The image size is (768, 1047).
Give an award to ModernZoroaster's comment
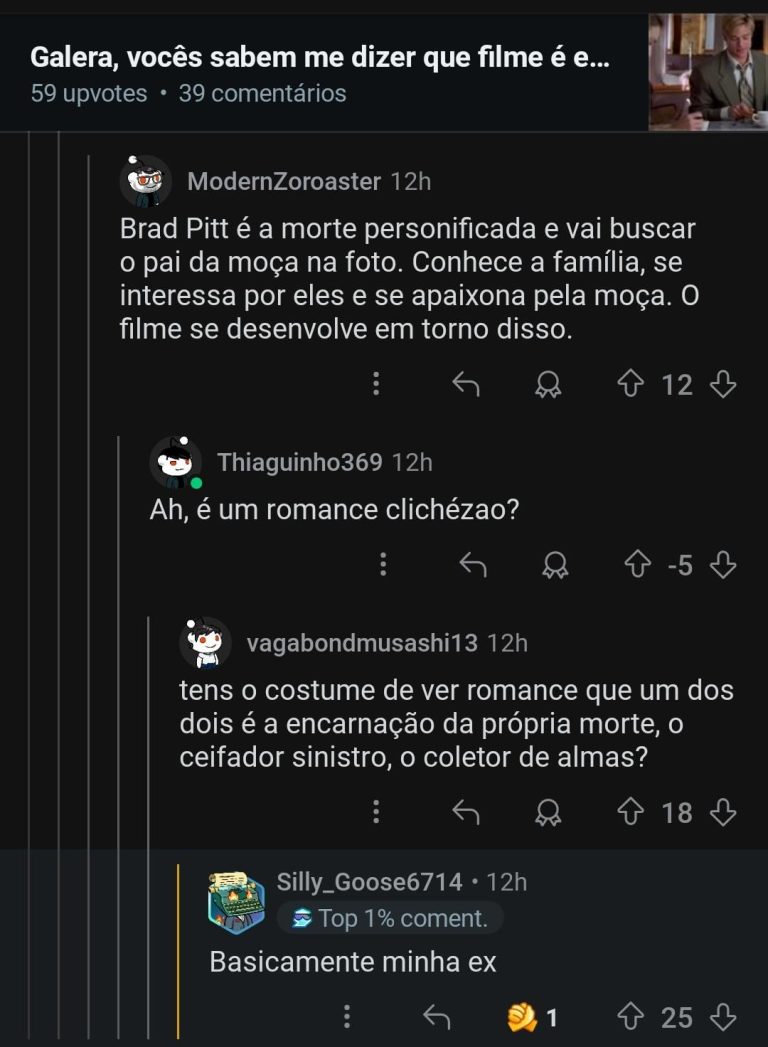point(549,385)
